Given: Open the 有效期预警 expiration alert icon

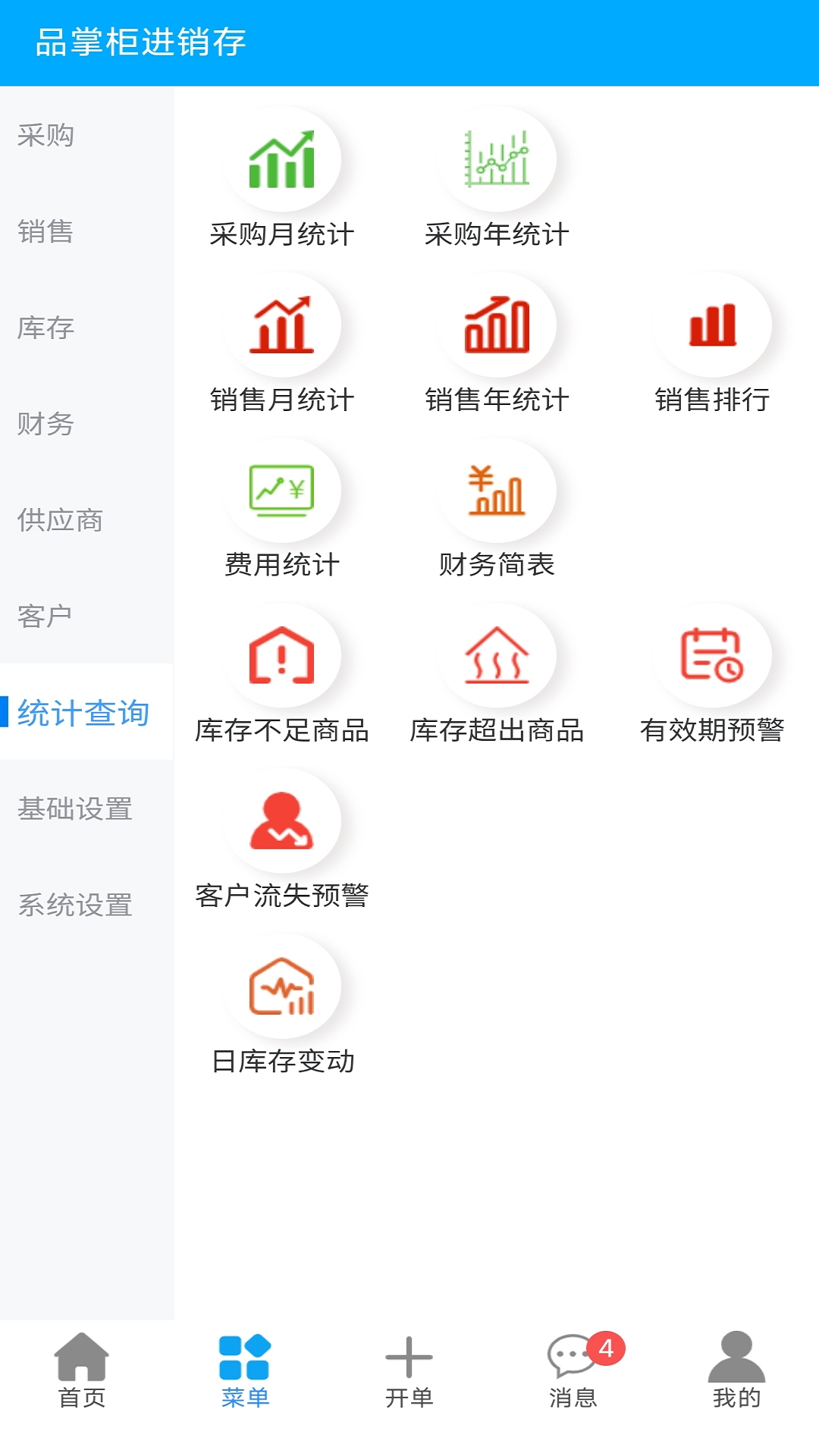Looking at the screenshot, I should [713, 657].
